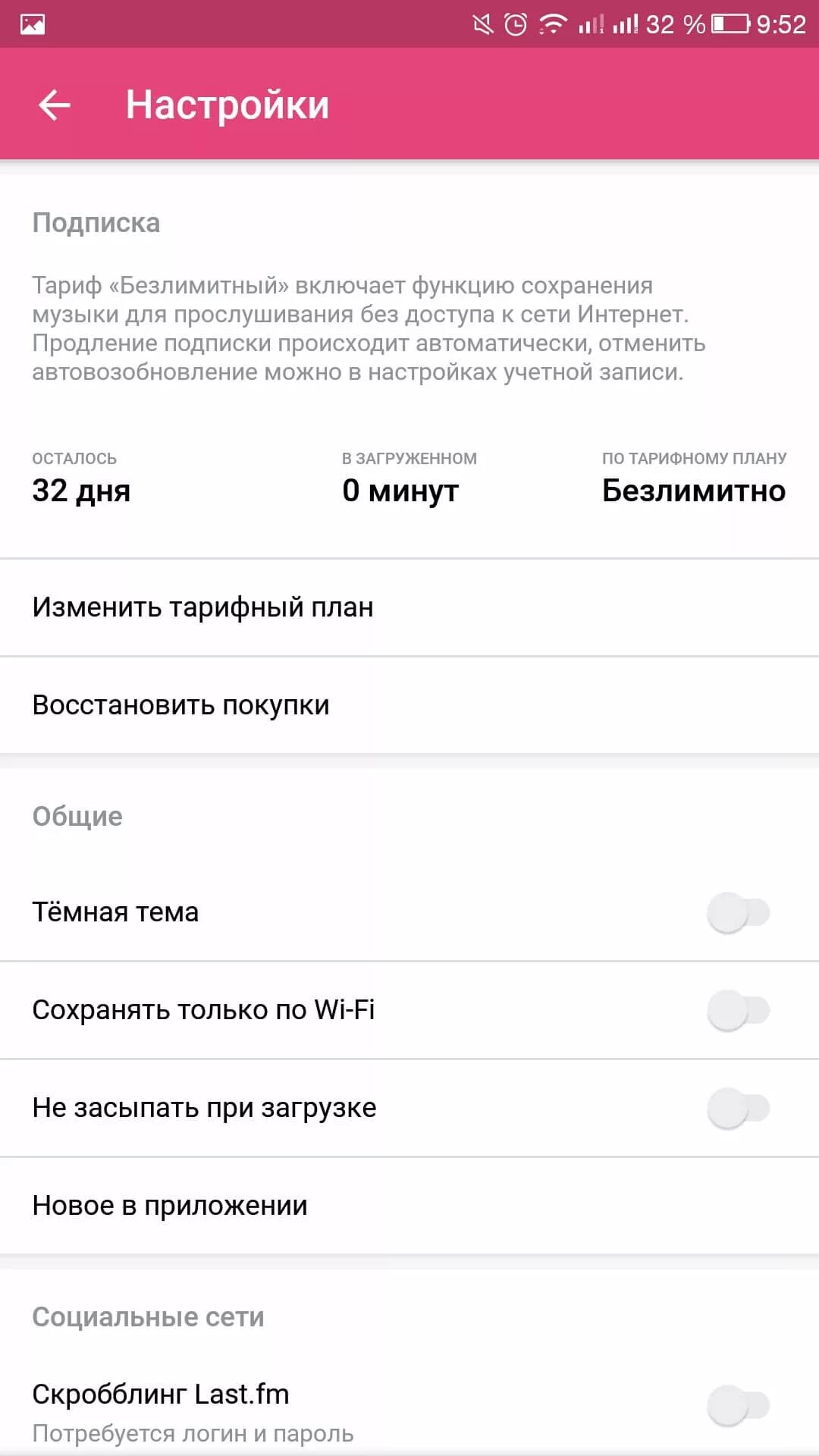Turn on Не засыпать при загрузке
The height and width of the screenshot is (1456, 819).
pyautogui.click(x=738, y=1108)
